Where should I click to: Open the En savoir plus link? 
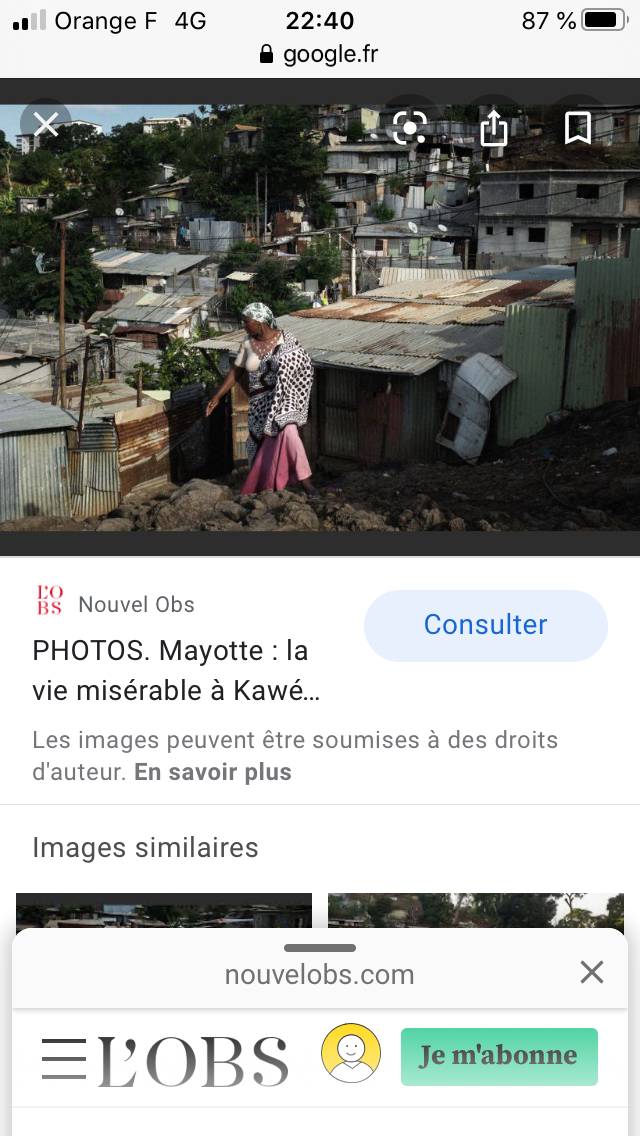[212, 772]
